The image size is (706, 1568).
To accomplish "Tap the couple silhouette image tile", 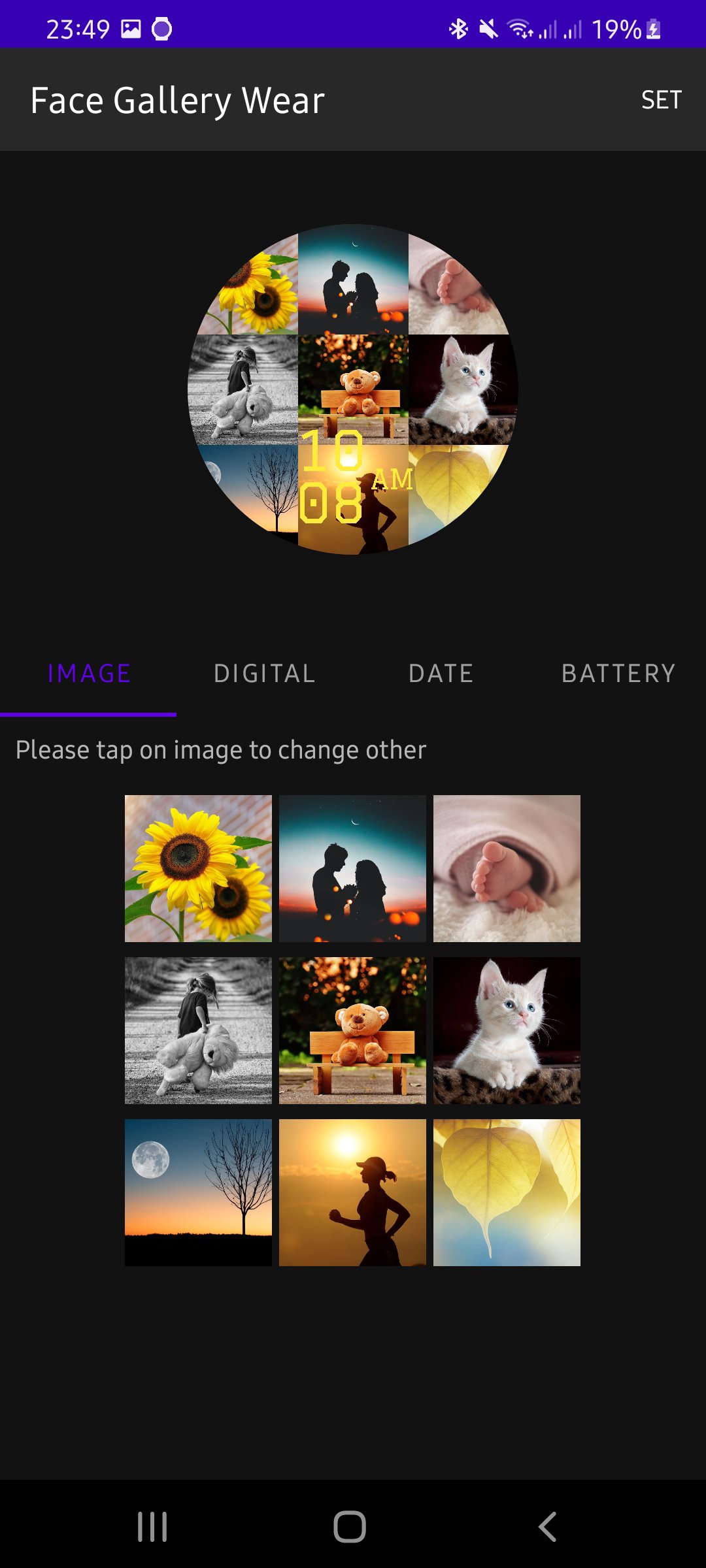I will [x=352, y=868].
